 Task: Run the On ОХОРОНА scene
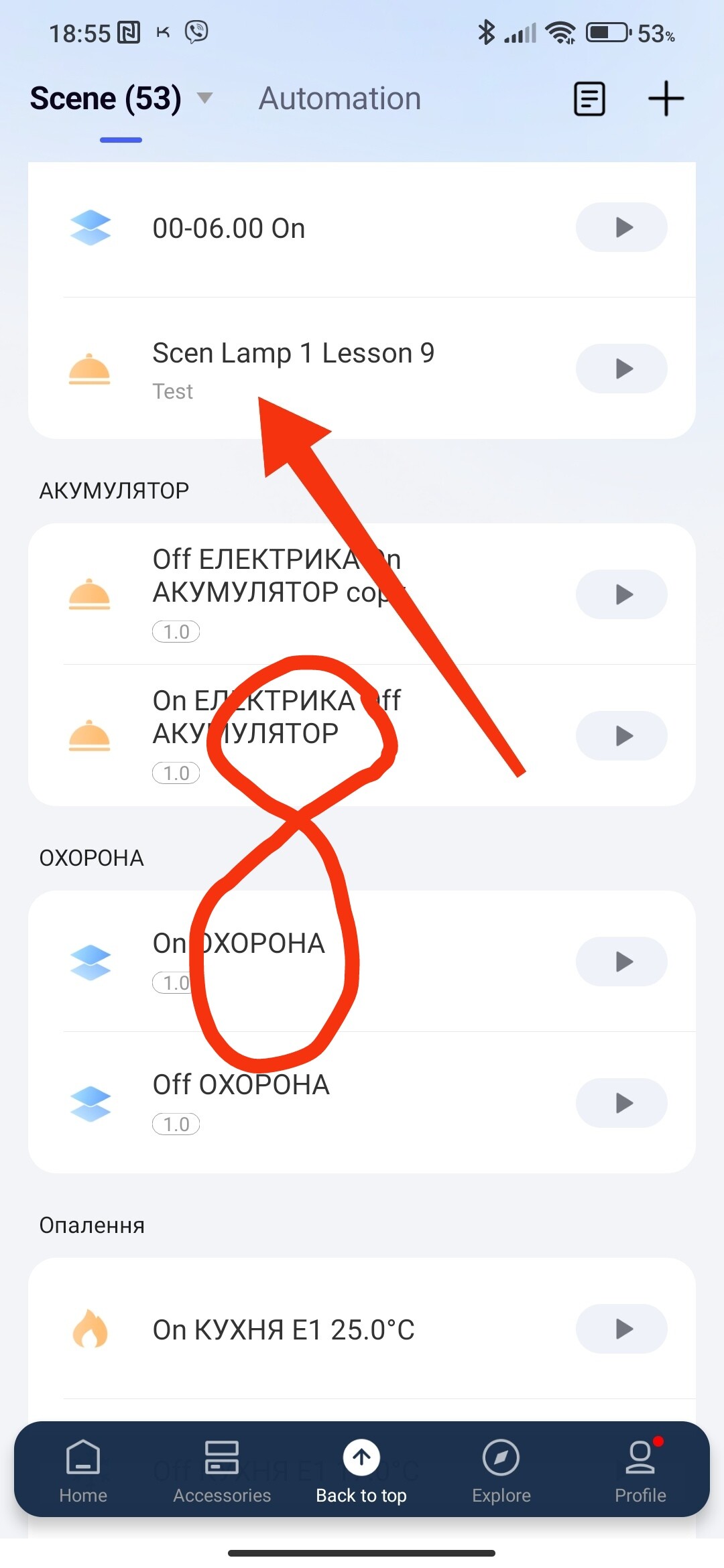tap(621, 962)
